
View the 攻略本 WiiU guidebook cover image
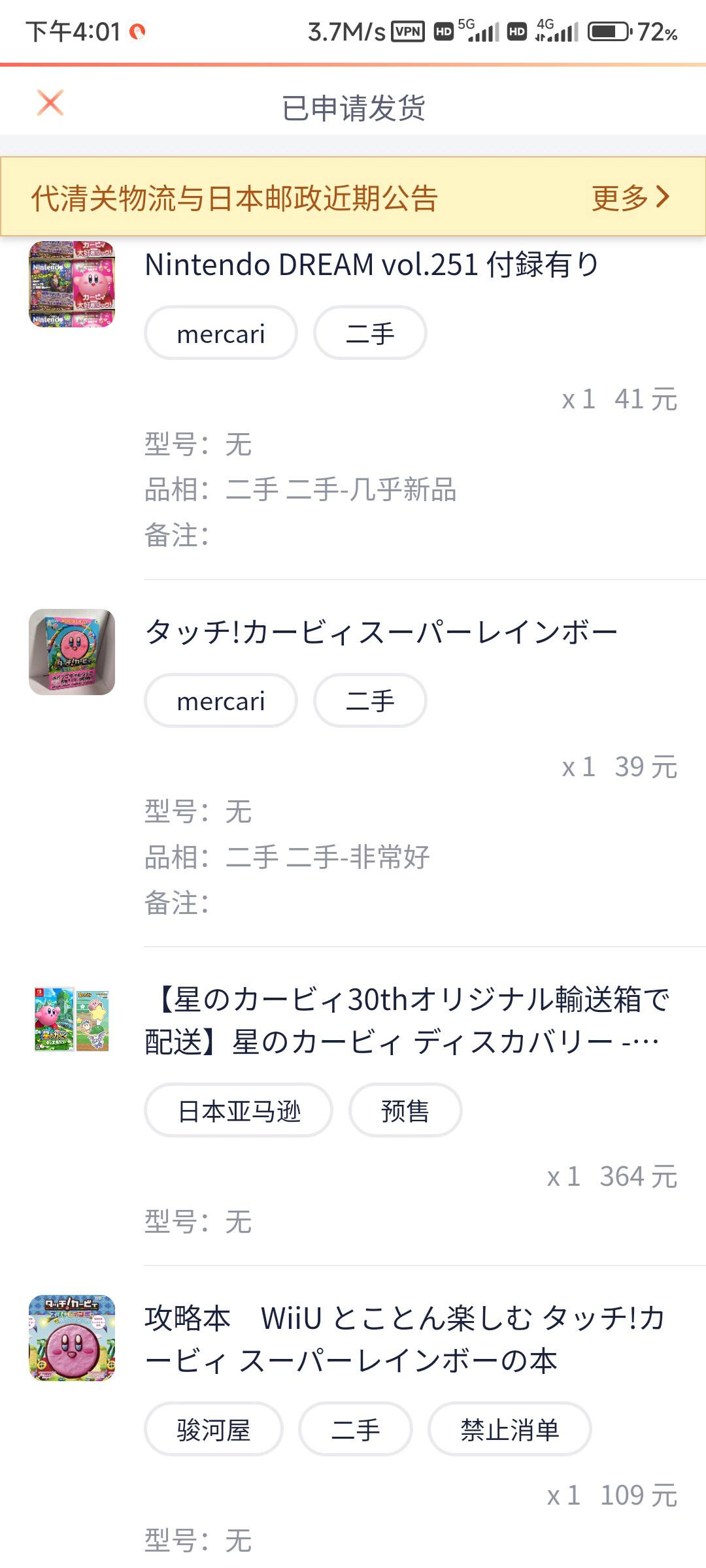pos(72,1337)
